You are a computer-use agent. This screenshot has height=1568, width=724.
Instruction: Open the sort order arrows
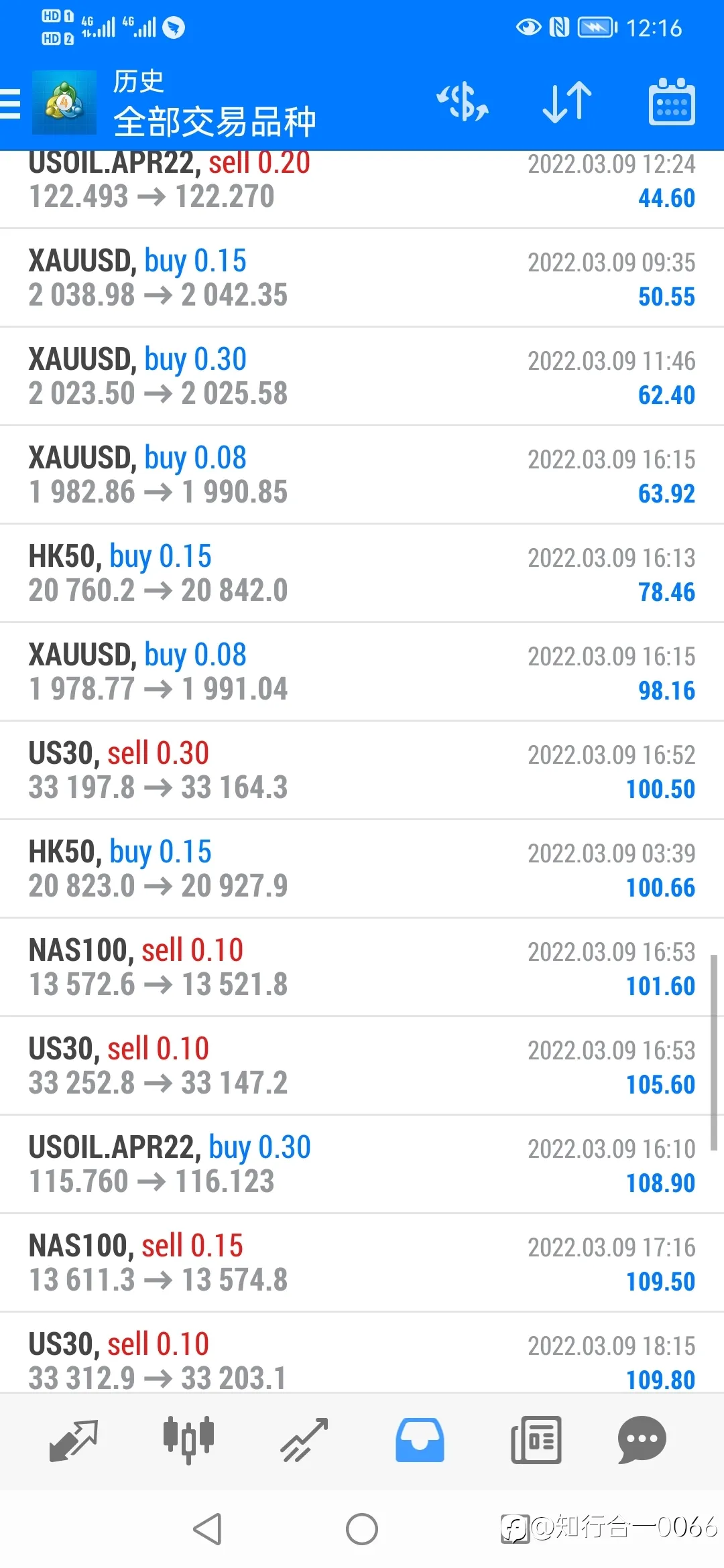[567, 103]
